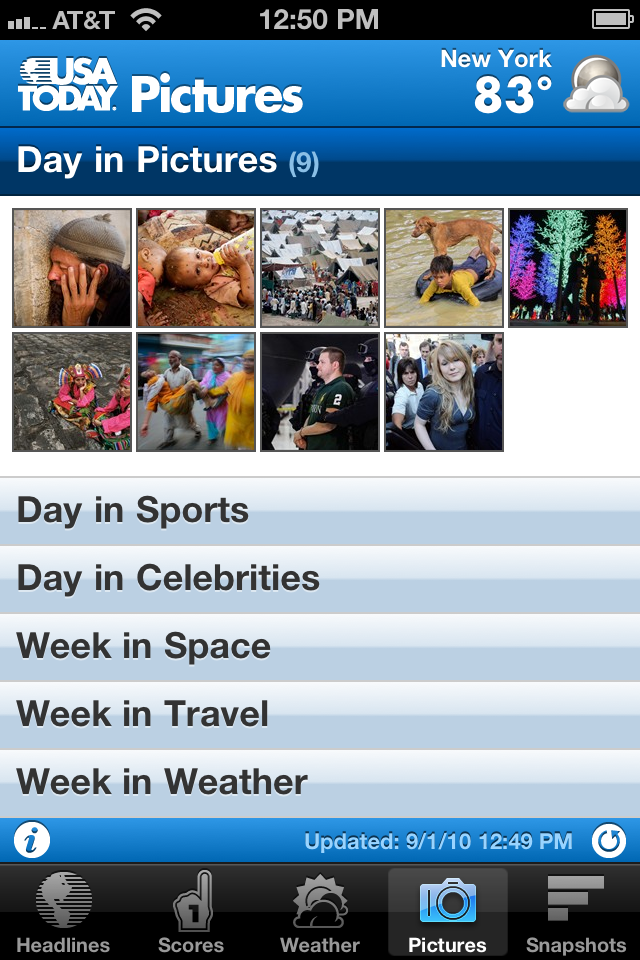Expand the Day in Sports gallery
This screenshot has height=960, width=640.
tap(320, 511)
